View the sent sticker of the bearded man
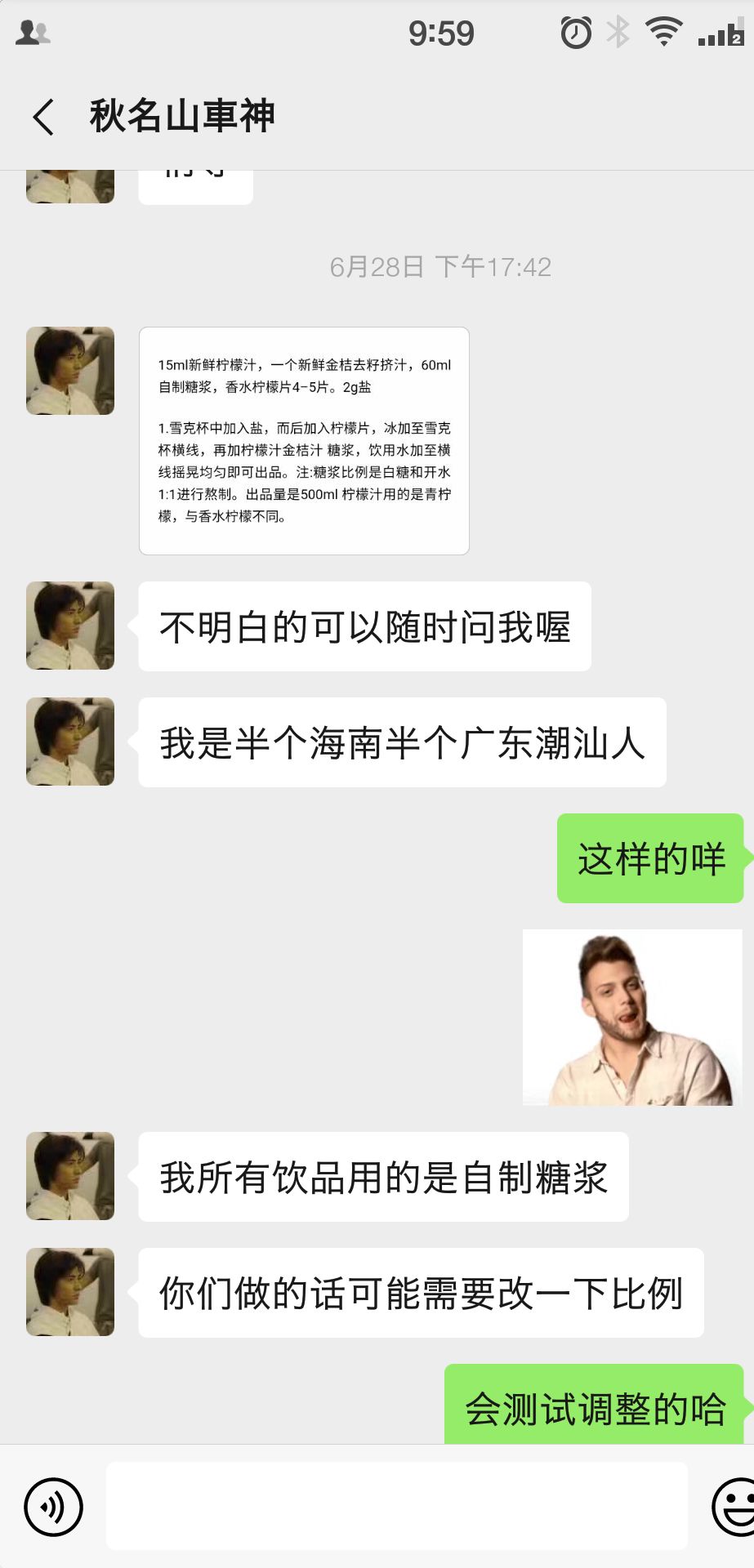This screenshot has width=754, height=1568. (632, 1018)
